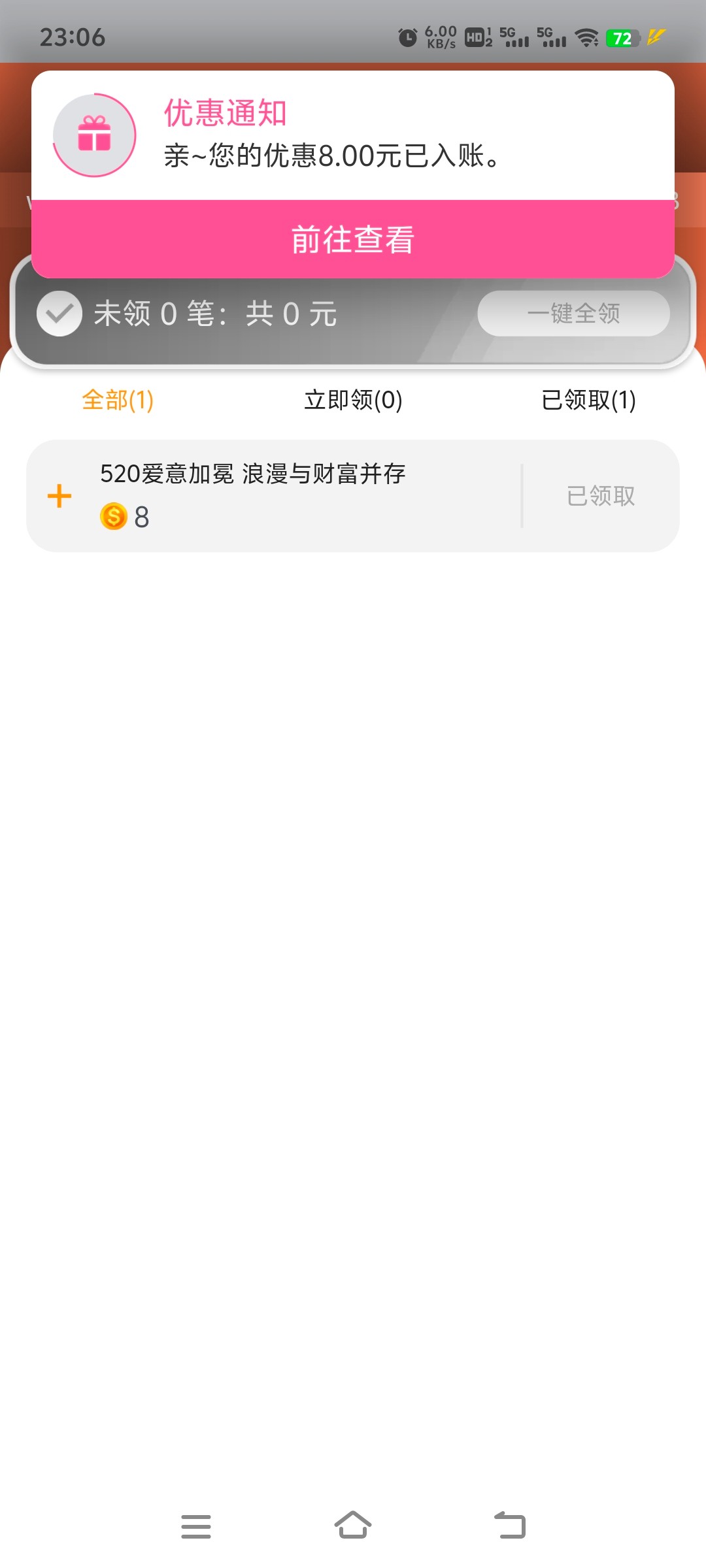Screen dimensions: 706x1568
Task: Claim all with 一键全领
Action: coord(573,314)
